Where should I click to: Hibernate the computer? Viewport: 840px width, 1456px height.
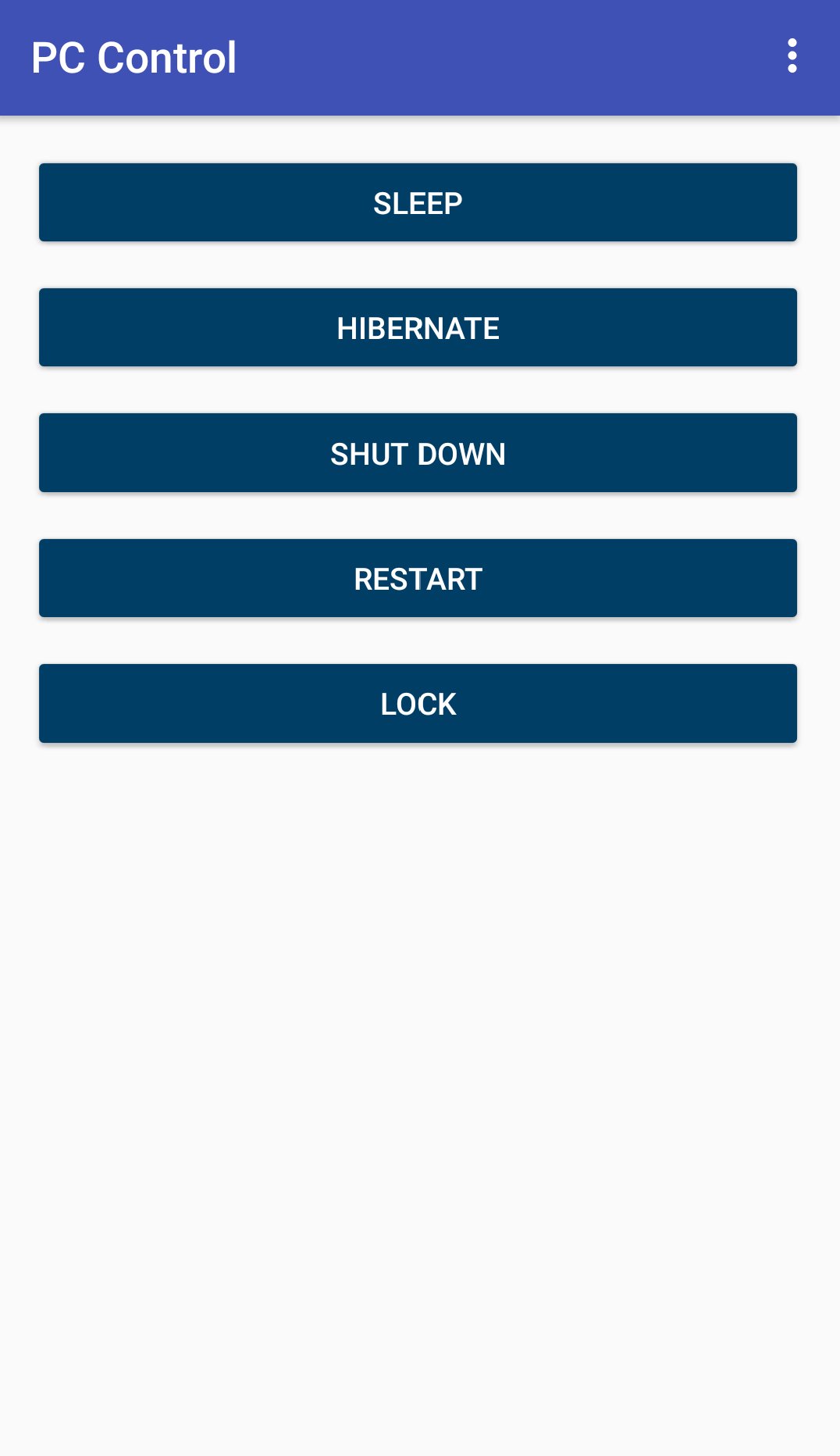coord(418,327)
